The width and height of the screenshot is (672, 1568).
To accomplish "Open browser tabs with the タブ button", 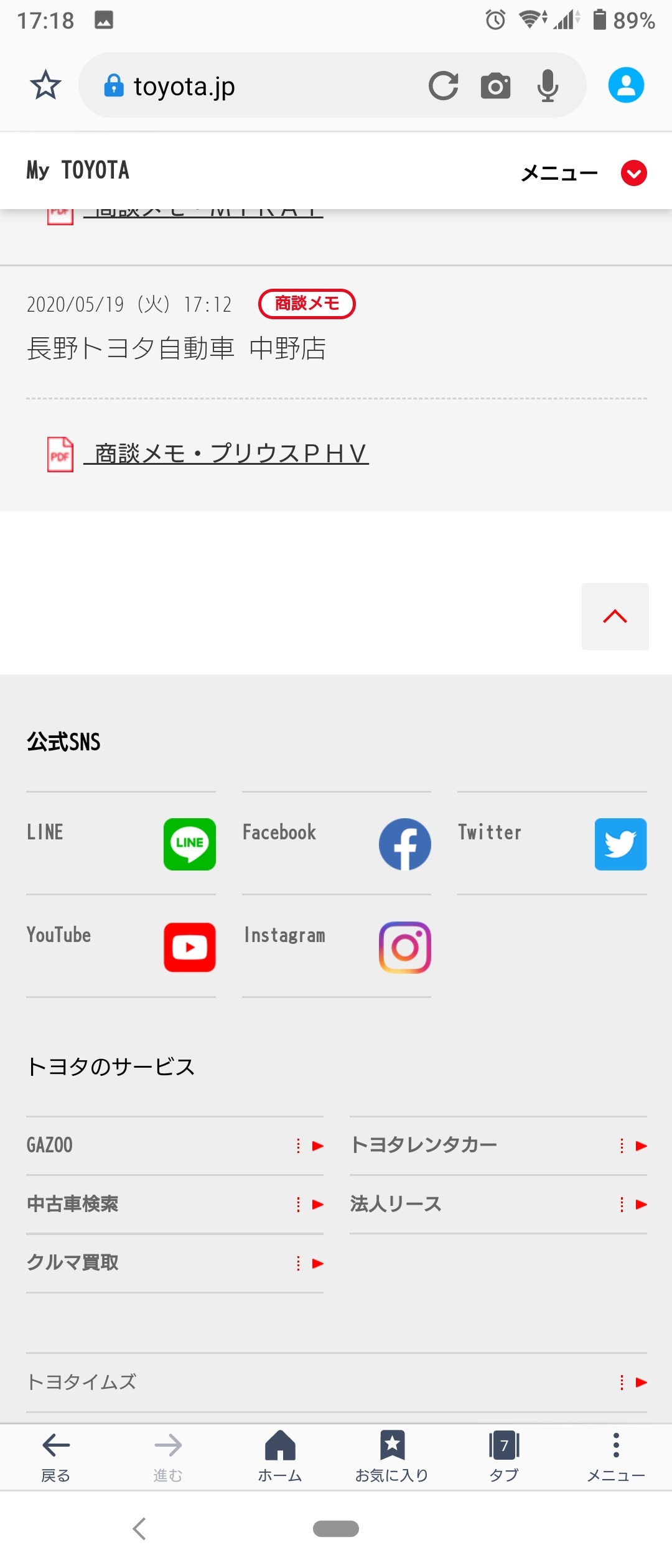I will pyautogui.click(x=504, y=1456).
